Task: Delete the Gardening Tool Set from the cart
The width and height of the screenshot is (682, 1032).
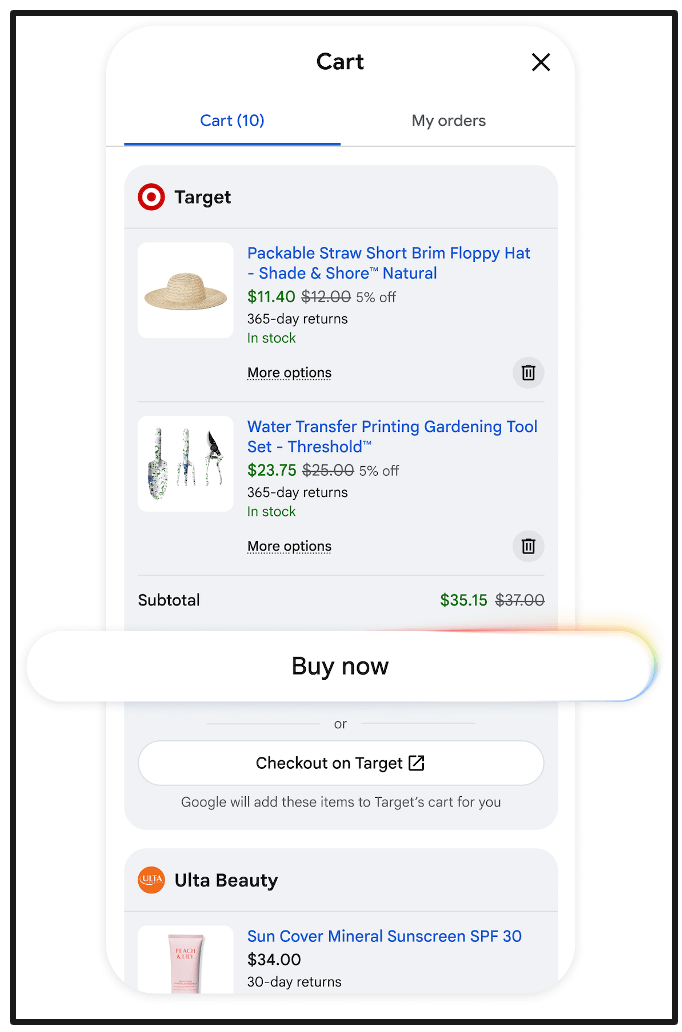Action: tap(528, 546)
